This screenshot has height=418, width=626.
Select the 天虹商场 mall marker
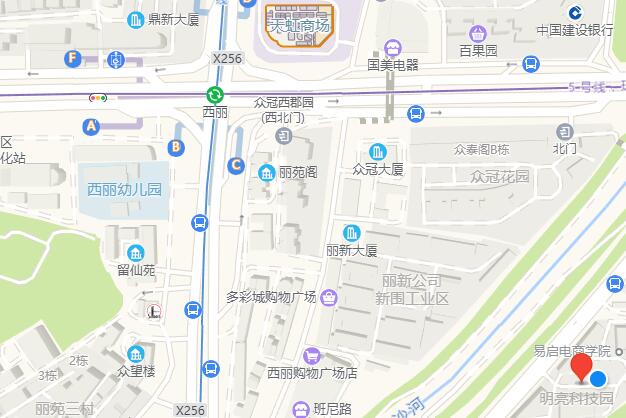(x=296, y=24)
